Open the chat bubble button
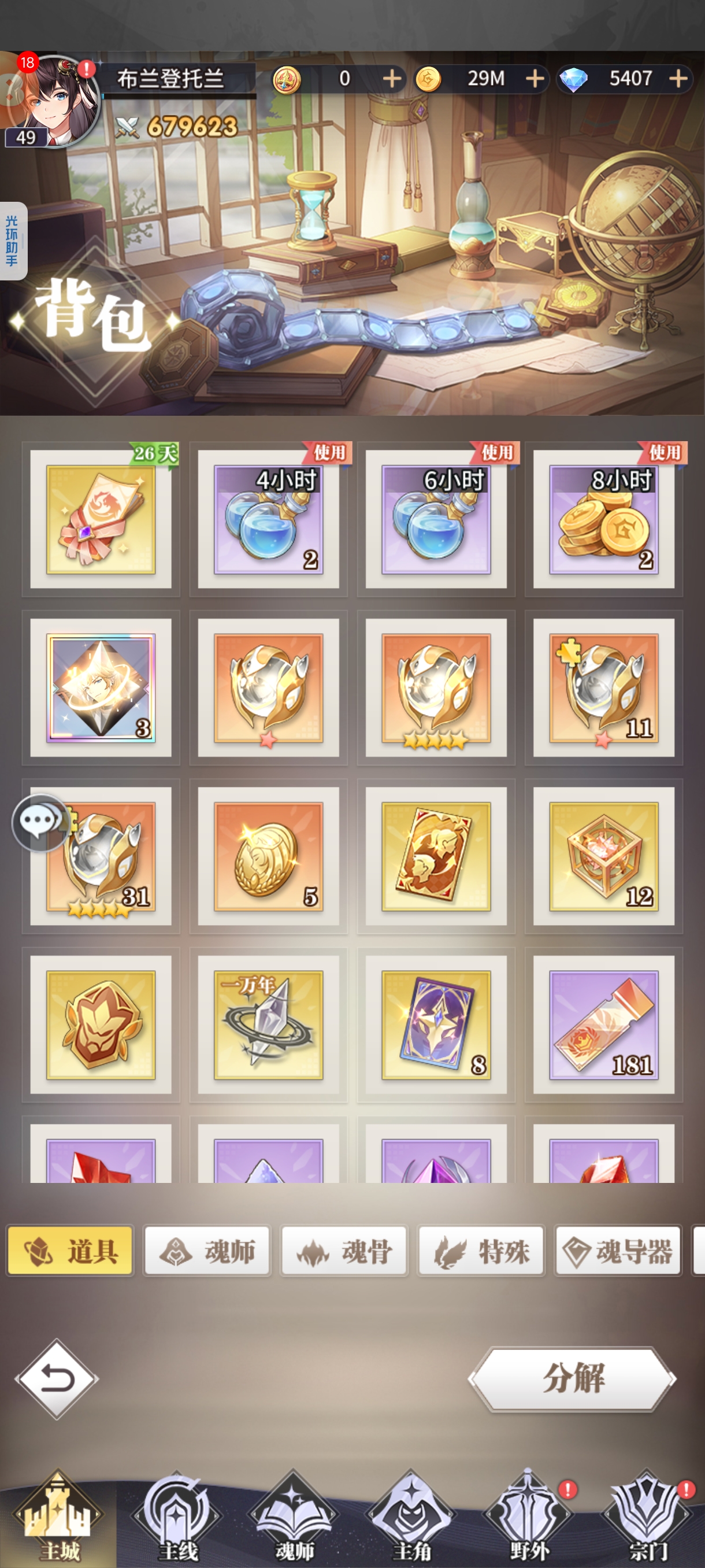This screenshot has height=1568, width=705. tap(39, 822)
